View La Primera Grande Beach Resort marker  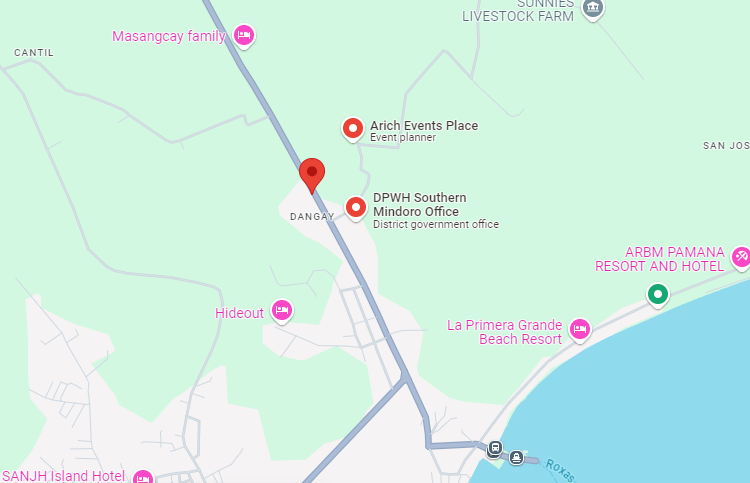tap(579, 329)
